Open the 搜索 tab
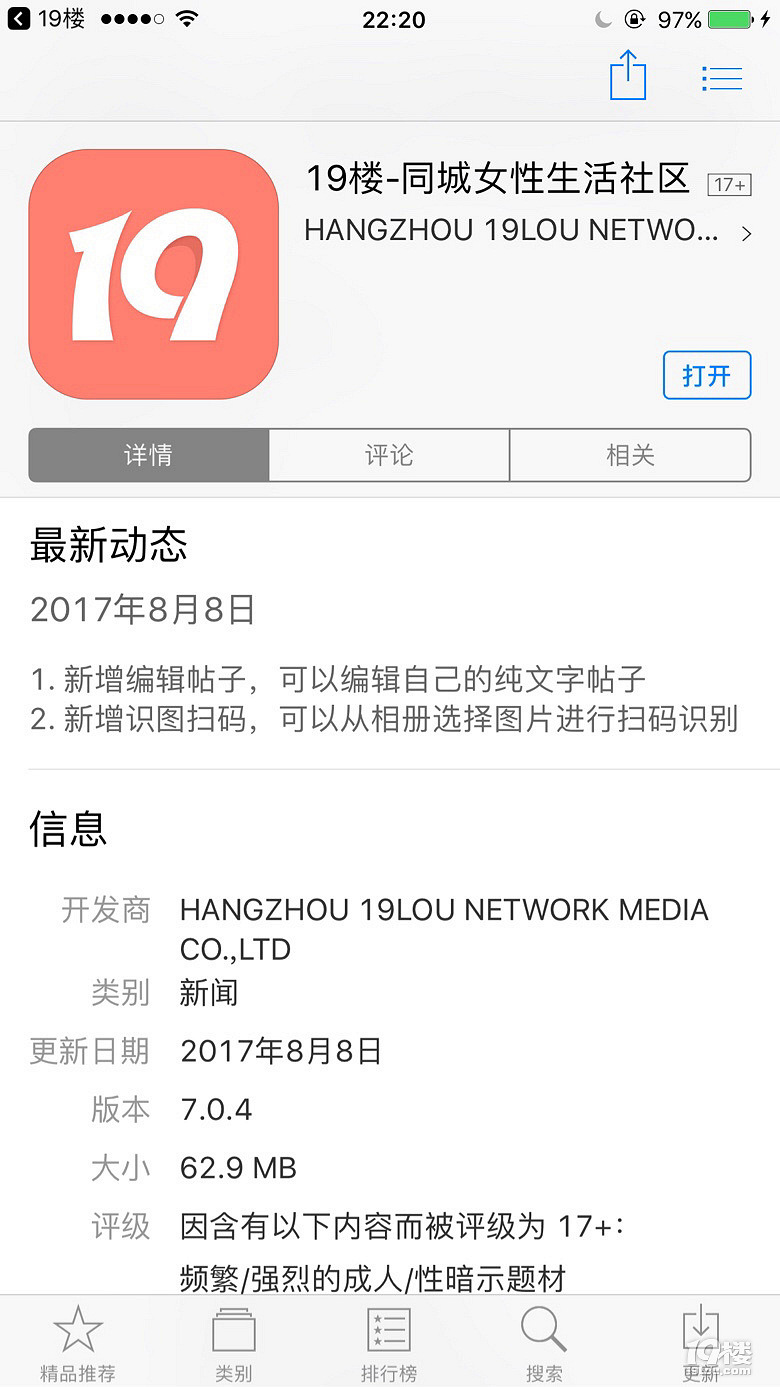 tap(544, 1343)
